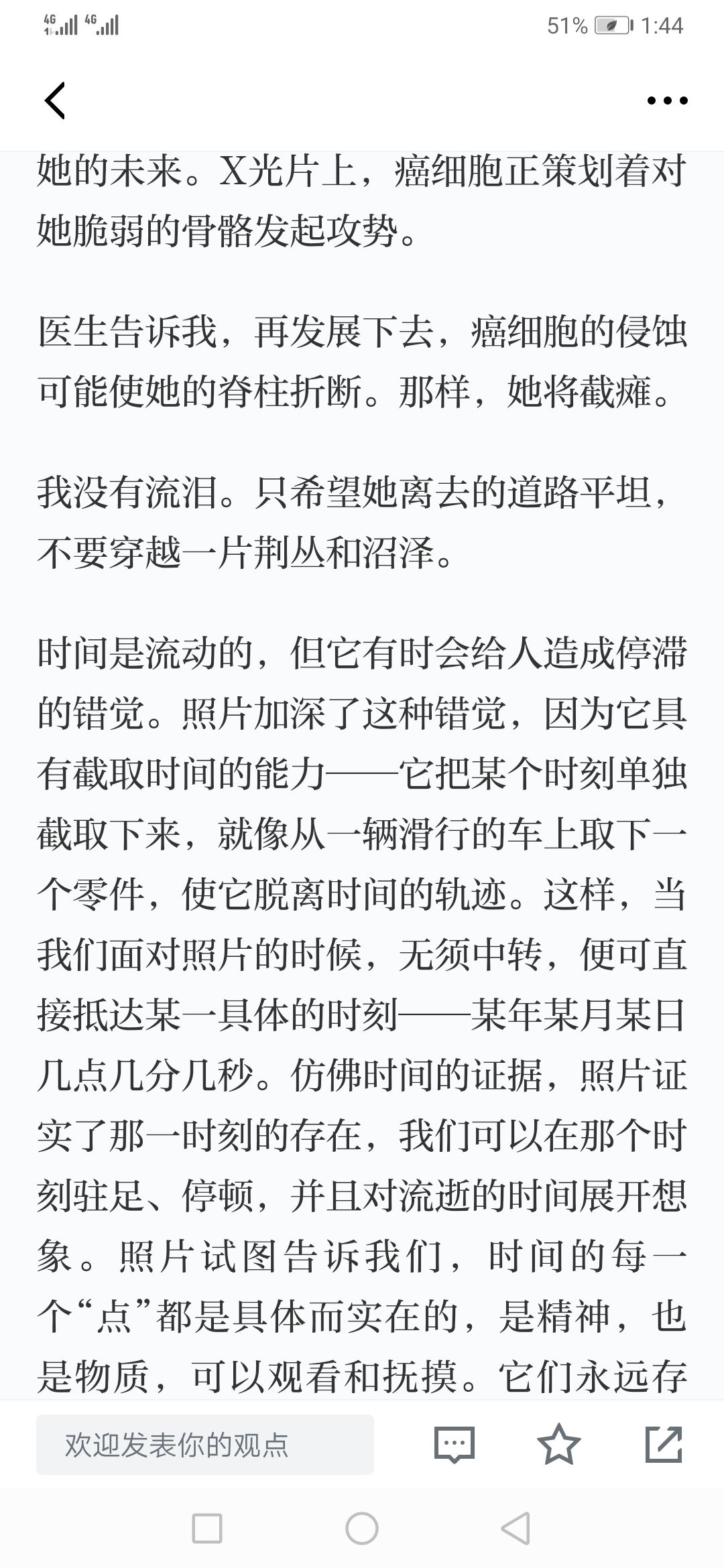This screenshot has width=724, height=1568.
Task: Bookmark this article with the star
Action: (x=559, y=1443)
